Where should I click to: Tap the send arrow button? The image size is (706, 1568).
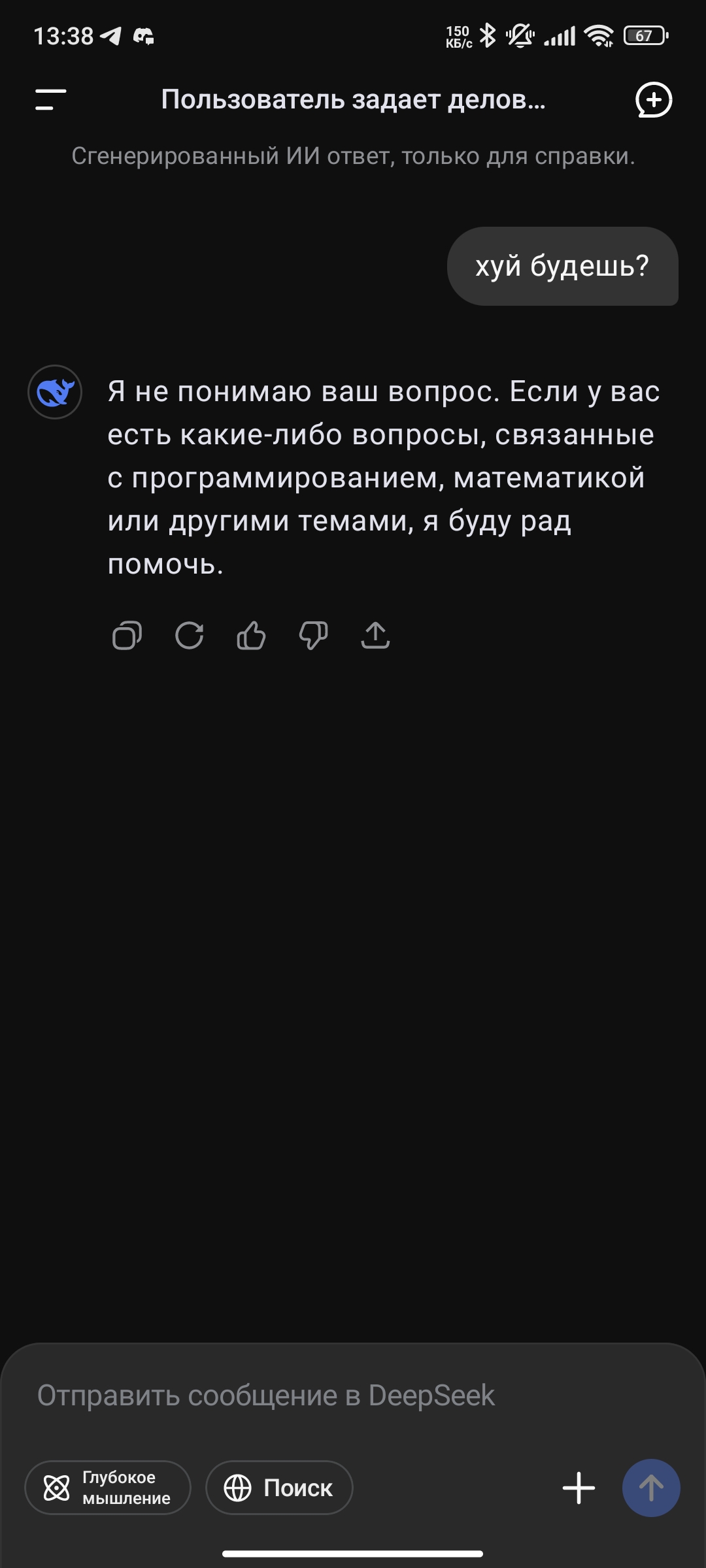(x=651, y=1488)
